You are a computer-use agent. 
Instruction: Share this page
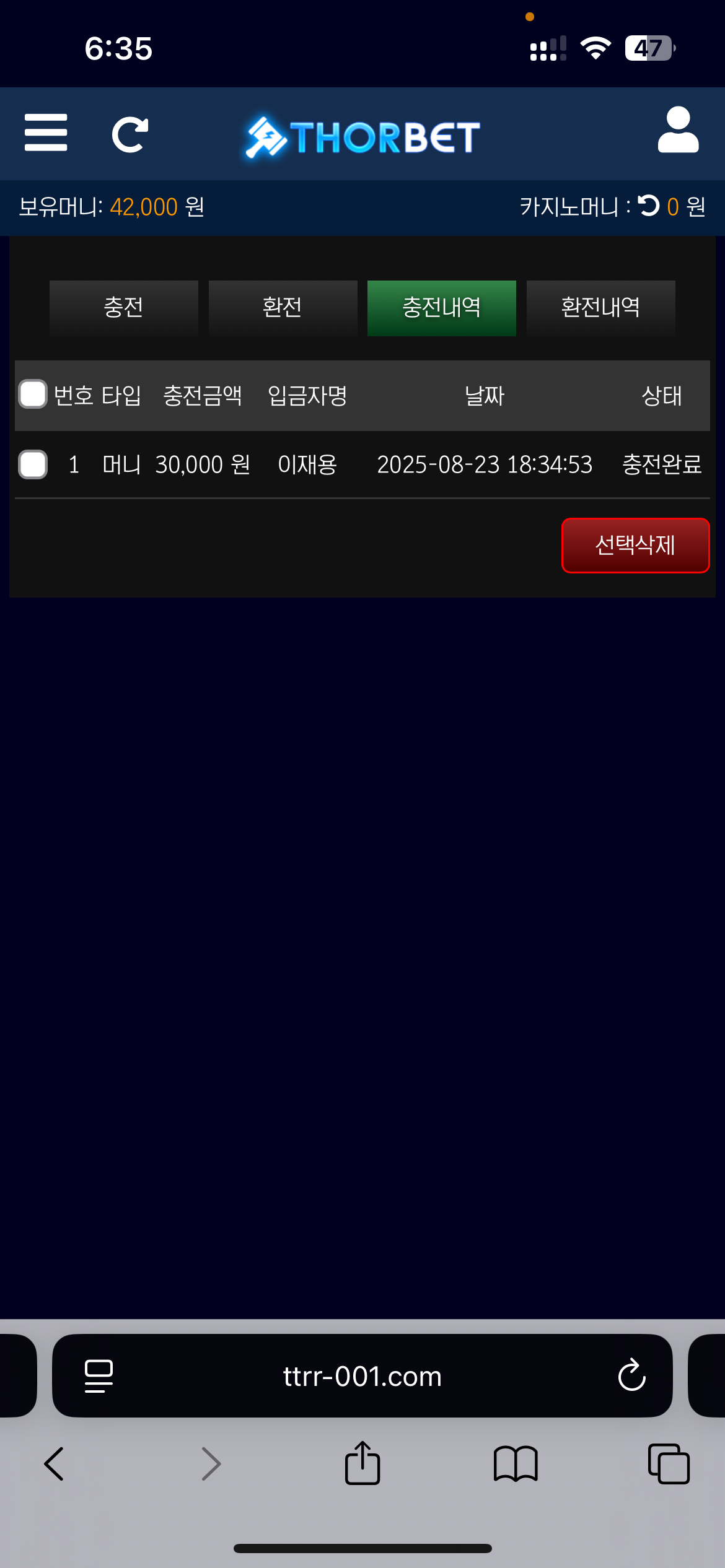click(x=362, y=1464)
